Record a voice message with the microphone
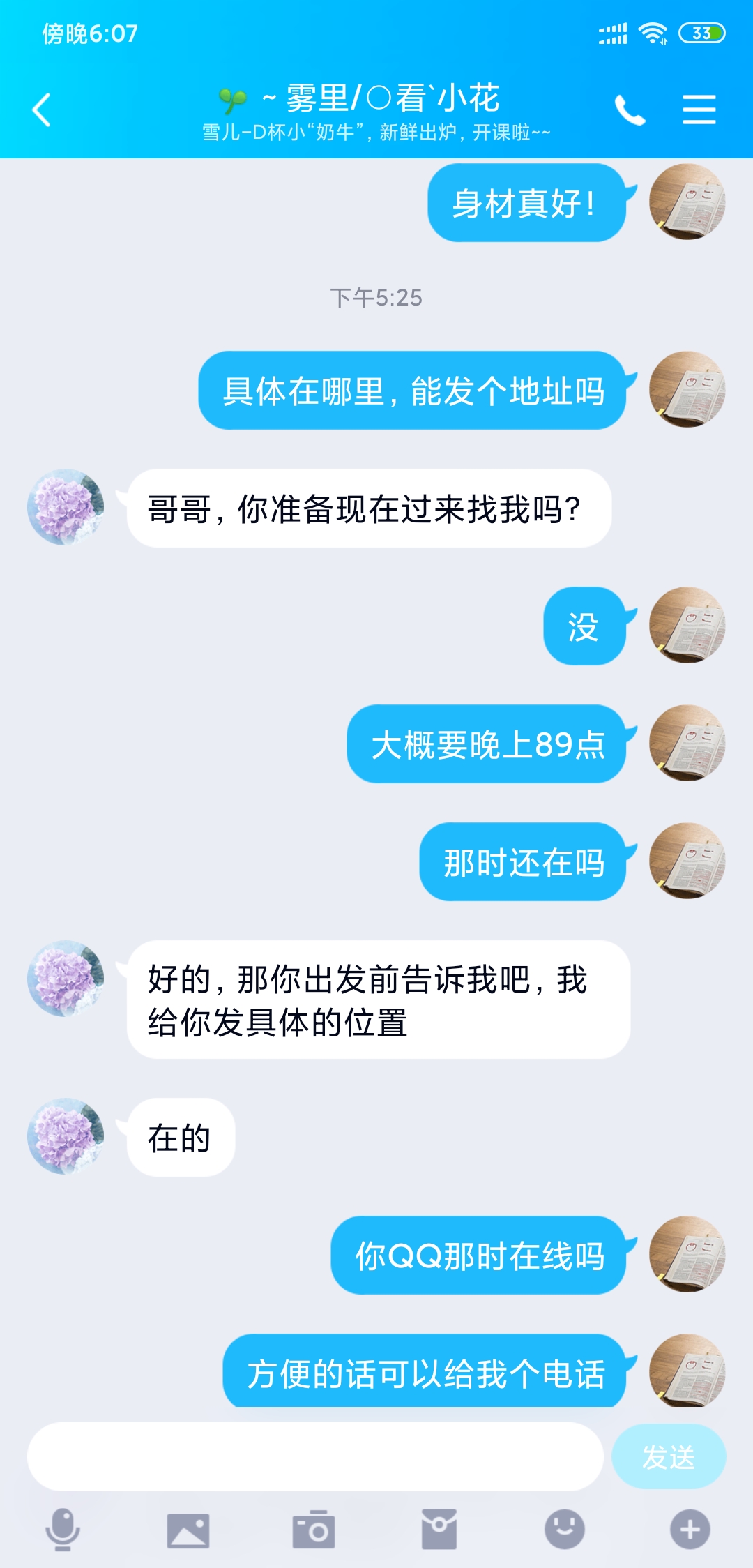Screen dimensions: 753x1568 (63, 1529)
